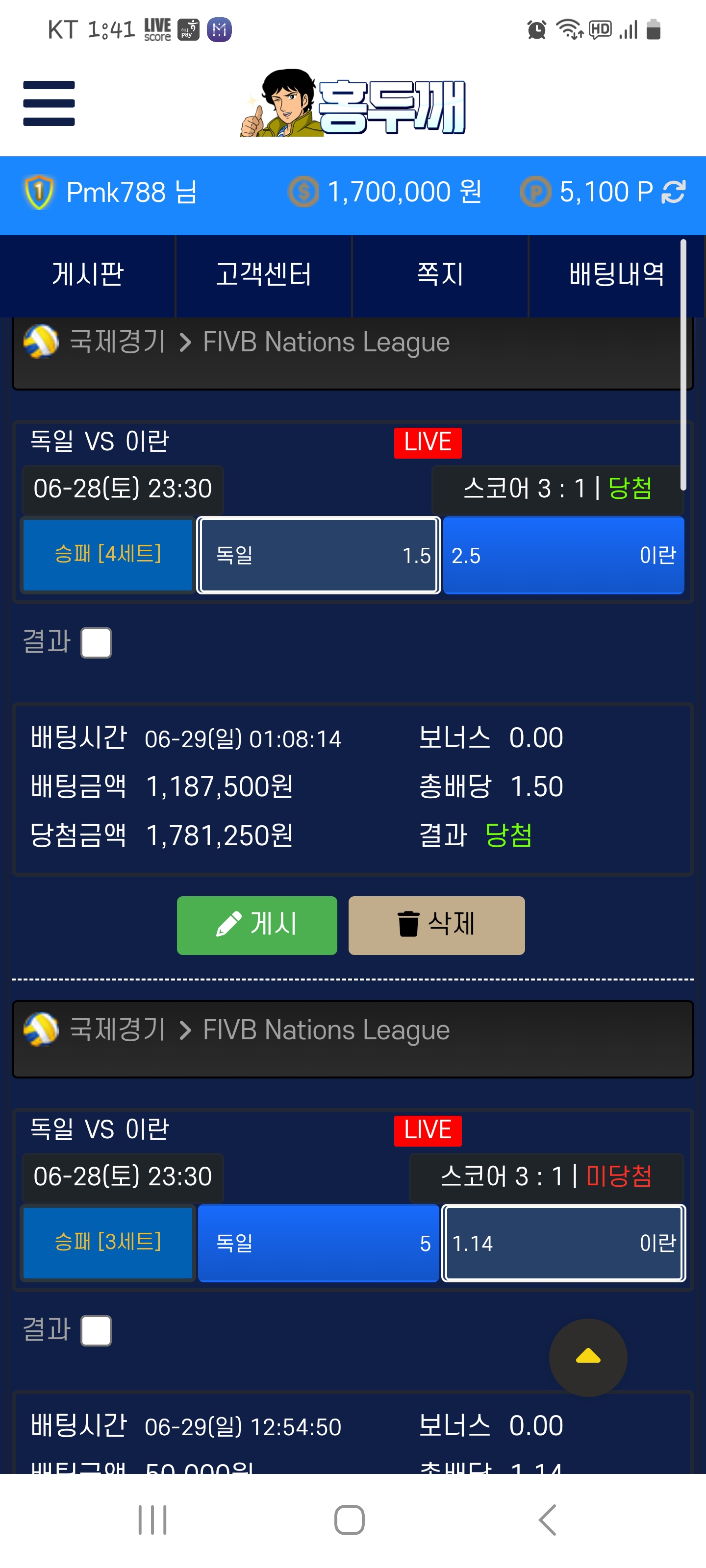Check the 결과 checkbox for the 3세트 bet
This screenshot has width=706, height=1568.
[96, 1330]
